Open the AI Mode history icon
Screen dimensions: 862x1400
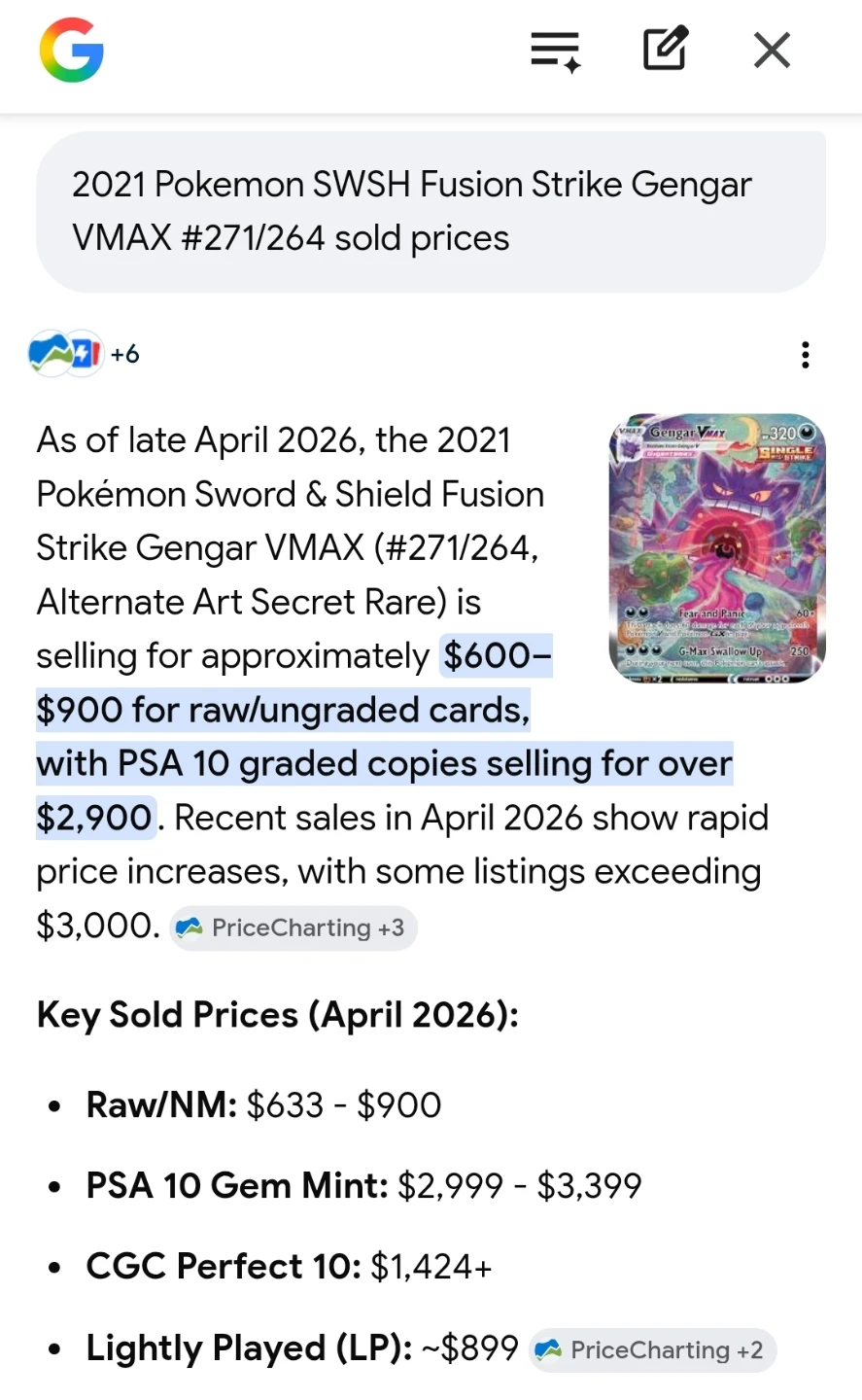coord(555,50)
